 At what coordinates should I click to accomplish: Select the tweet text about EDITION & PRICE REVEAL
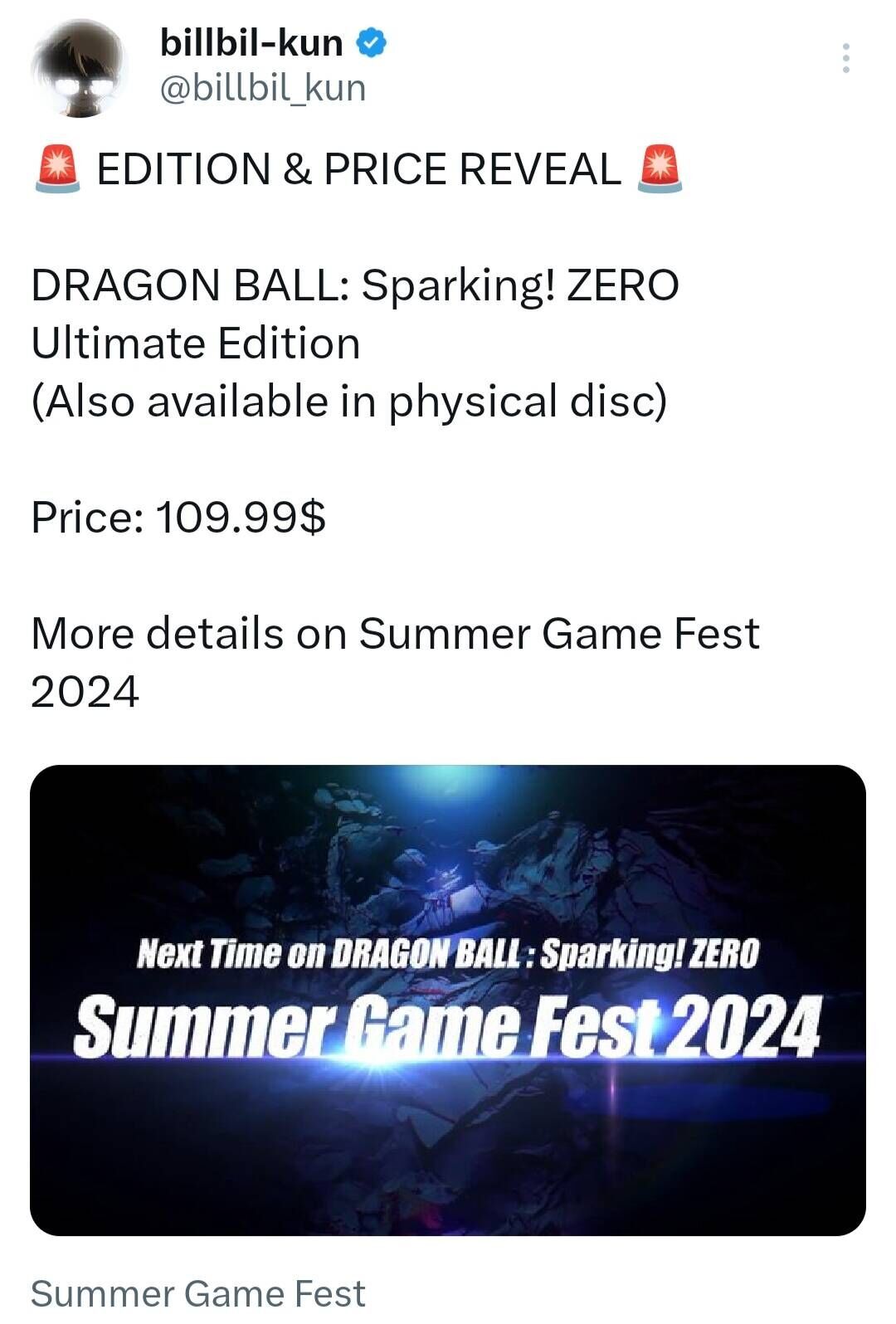tap(357, 168)
